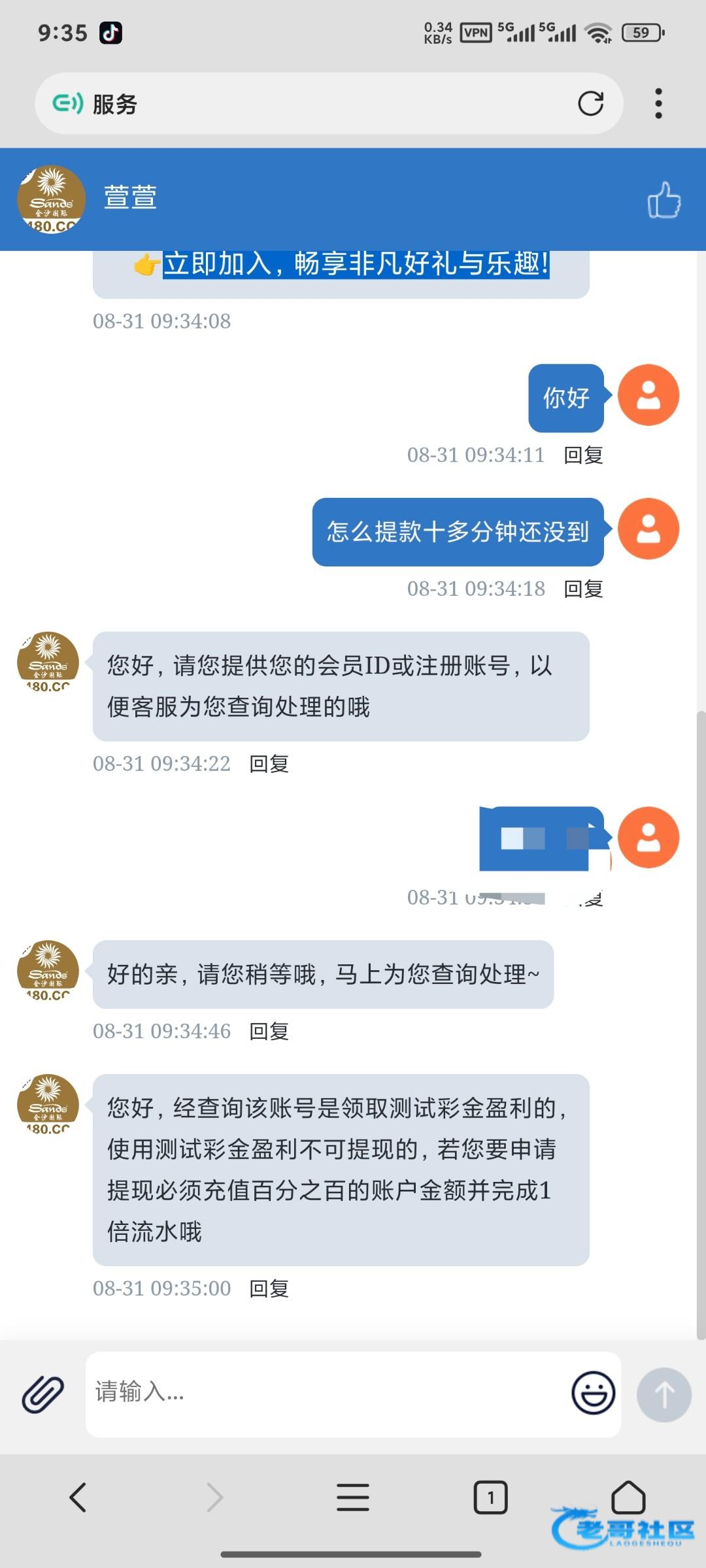
Task: Tap 回复 under the 怎么提款十多分钟还没到 message
Action: tap(583, 589)
